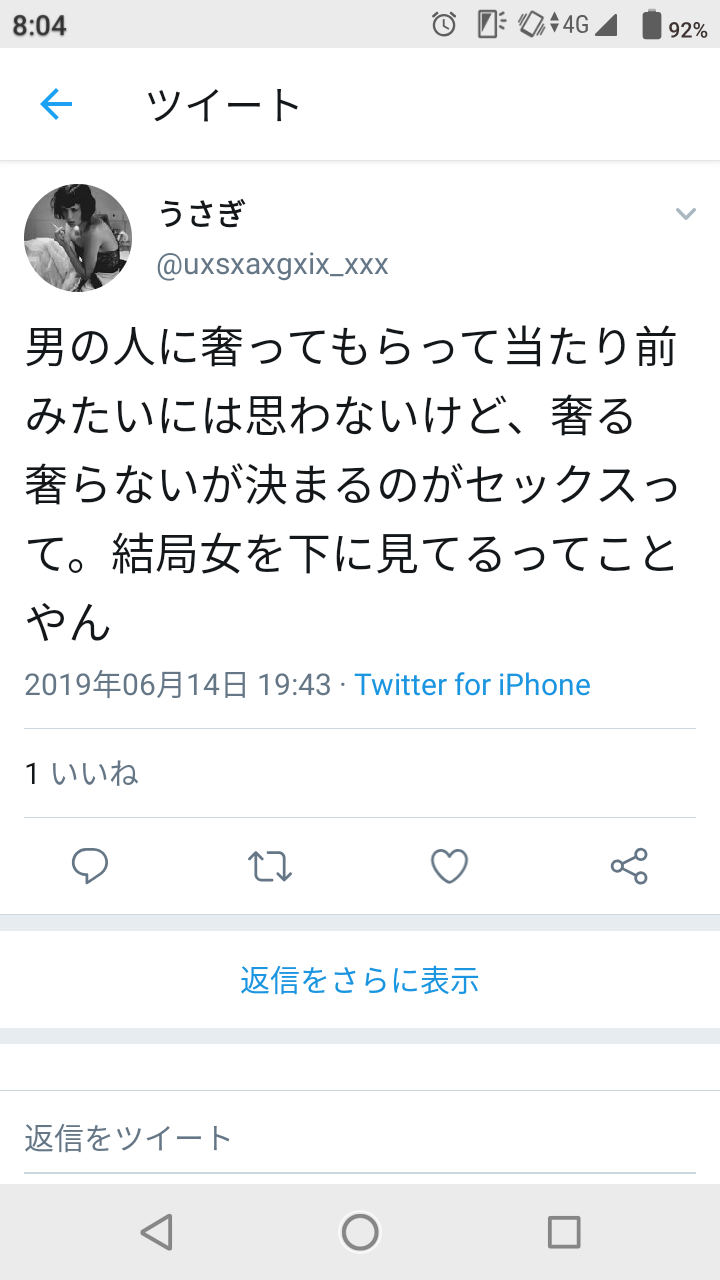Image resolution: width=720 pixels, height=1280 pixels.
Task: Reply to the tweet via speech bubble
Action: [x=90, y=866]
